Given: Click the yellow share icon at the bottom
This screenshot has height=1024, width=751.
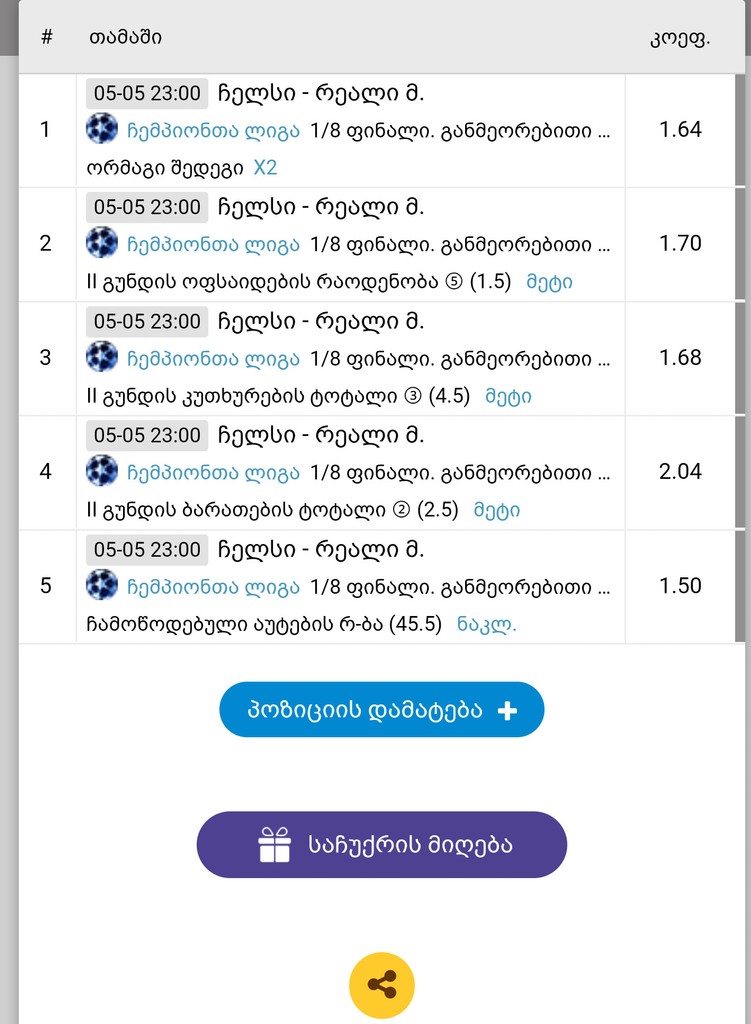Looking at the screenshot, I should point(381,985).
